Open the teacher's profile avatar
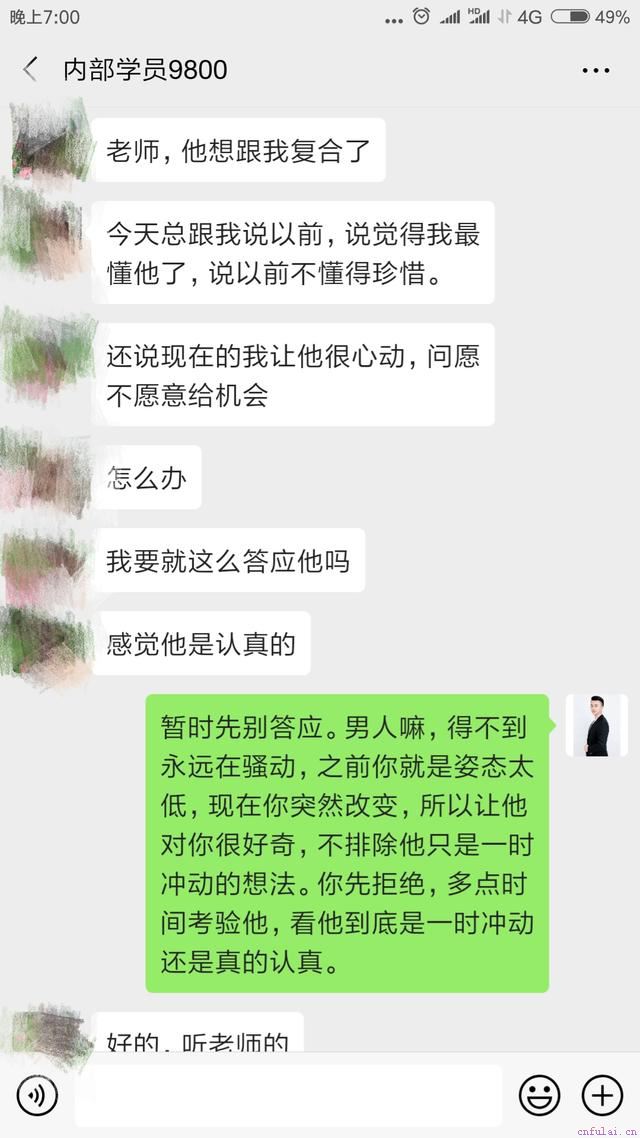 click(x=597, y=725)
